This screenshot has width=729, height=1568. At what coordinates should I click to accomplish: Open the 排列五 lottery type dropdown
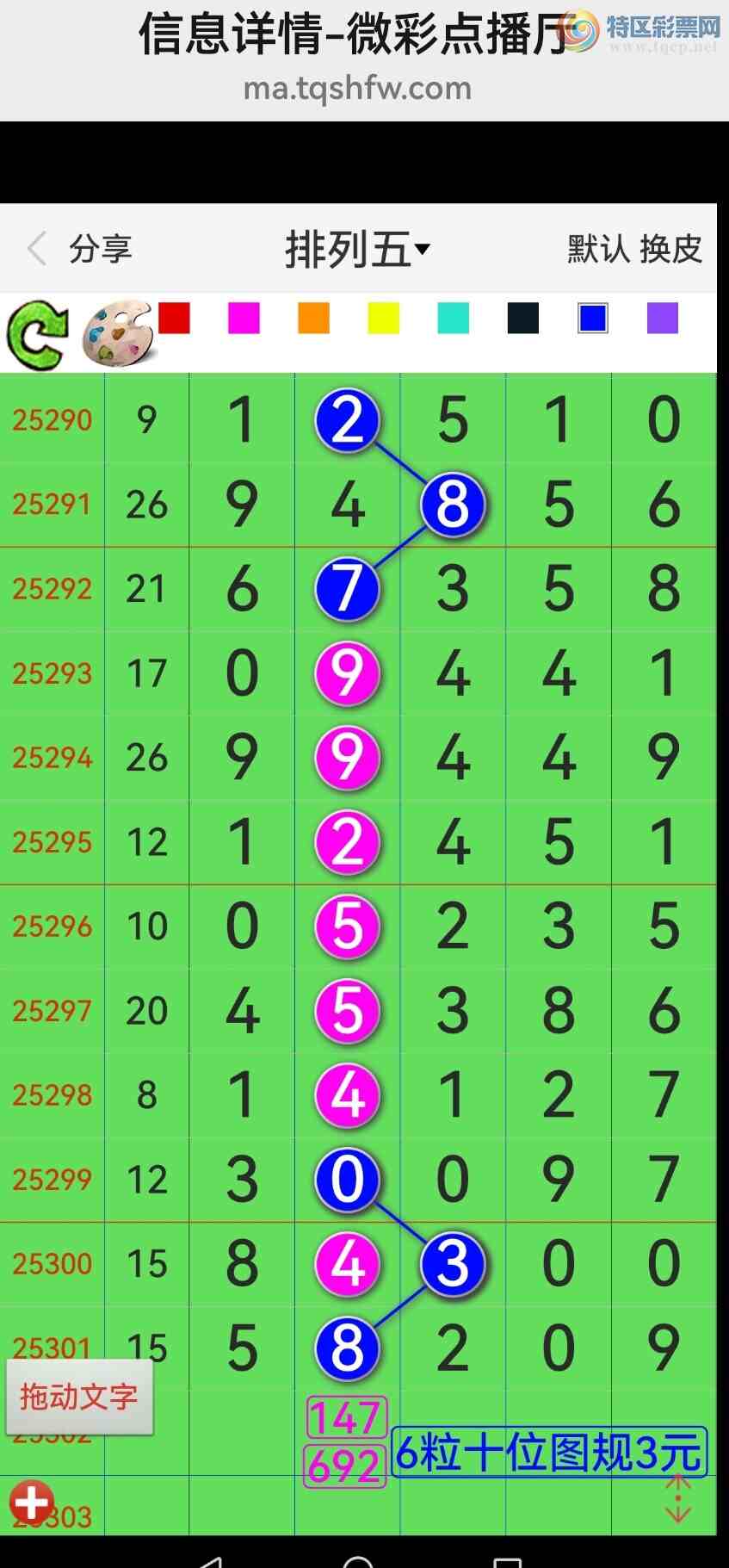click(x=356, y=250)
